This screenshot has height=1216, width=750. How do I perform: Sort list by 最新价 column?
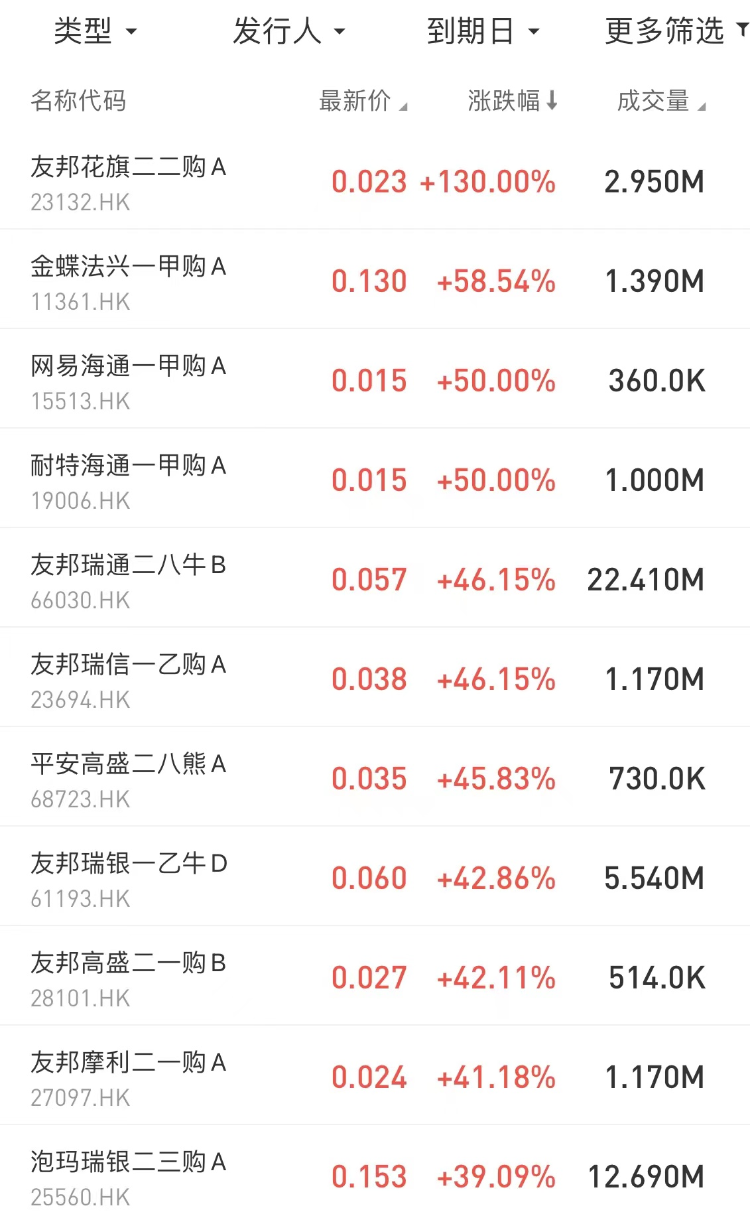coord(363,101)
